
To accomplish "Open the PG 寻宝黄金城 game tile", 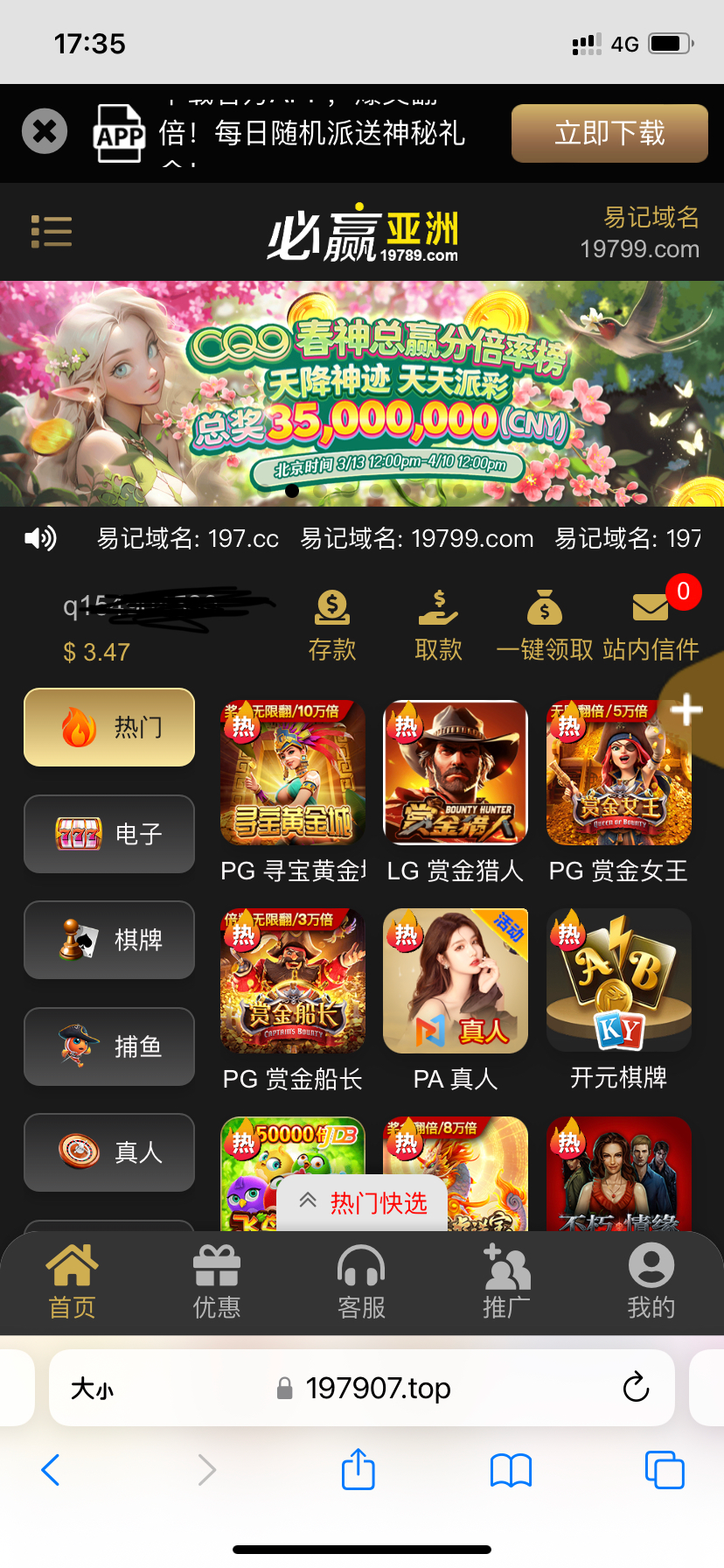I will coord(293,773).
